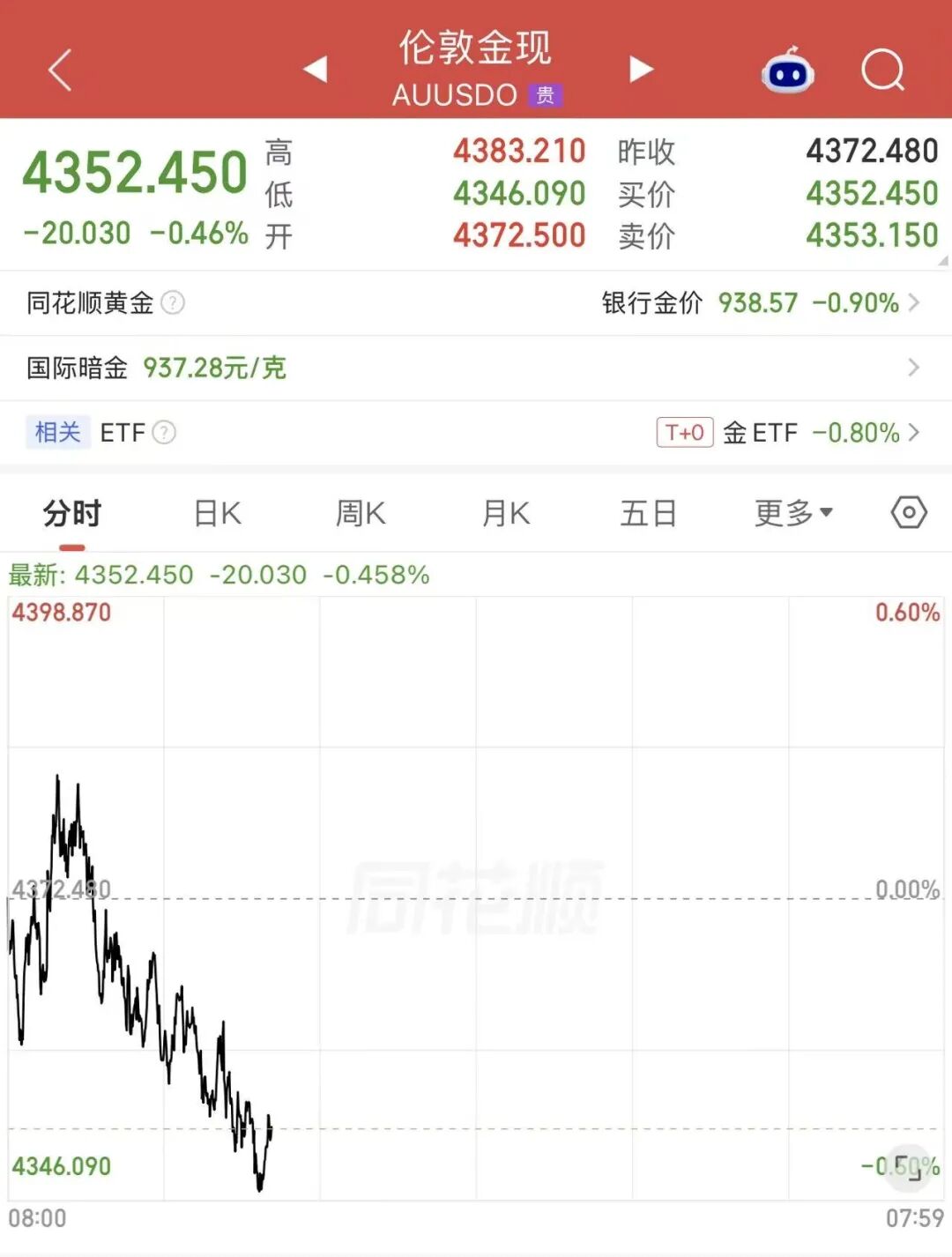Switch to the previous instrument arrow
The width and height of the screenshot is (952, 1257).
[x=315, y=70]
